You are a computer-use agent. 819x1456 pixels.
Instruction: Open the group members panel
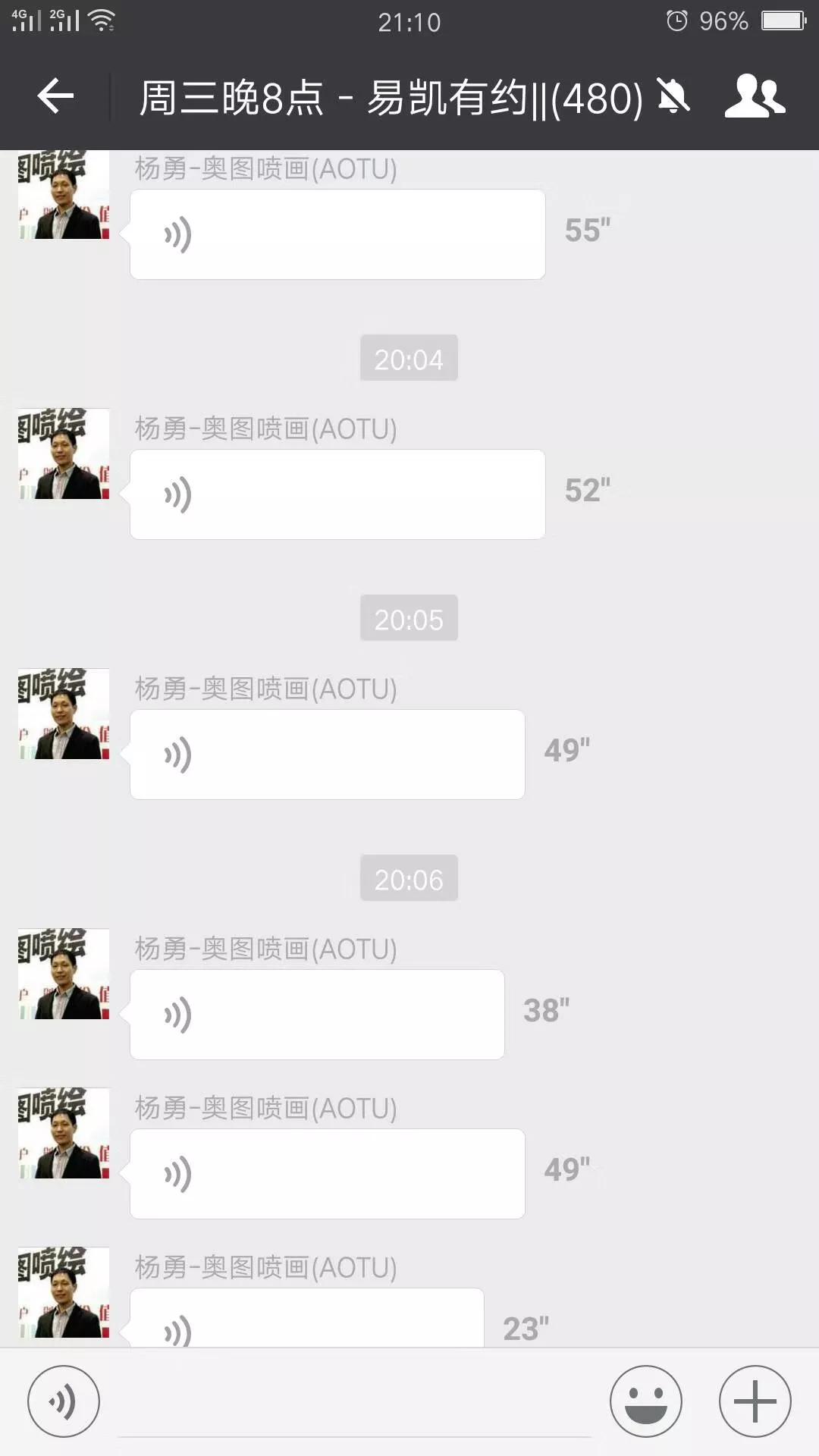pyautogui.click(x=755, y=97)
